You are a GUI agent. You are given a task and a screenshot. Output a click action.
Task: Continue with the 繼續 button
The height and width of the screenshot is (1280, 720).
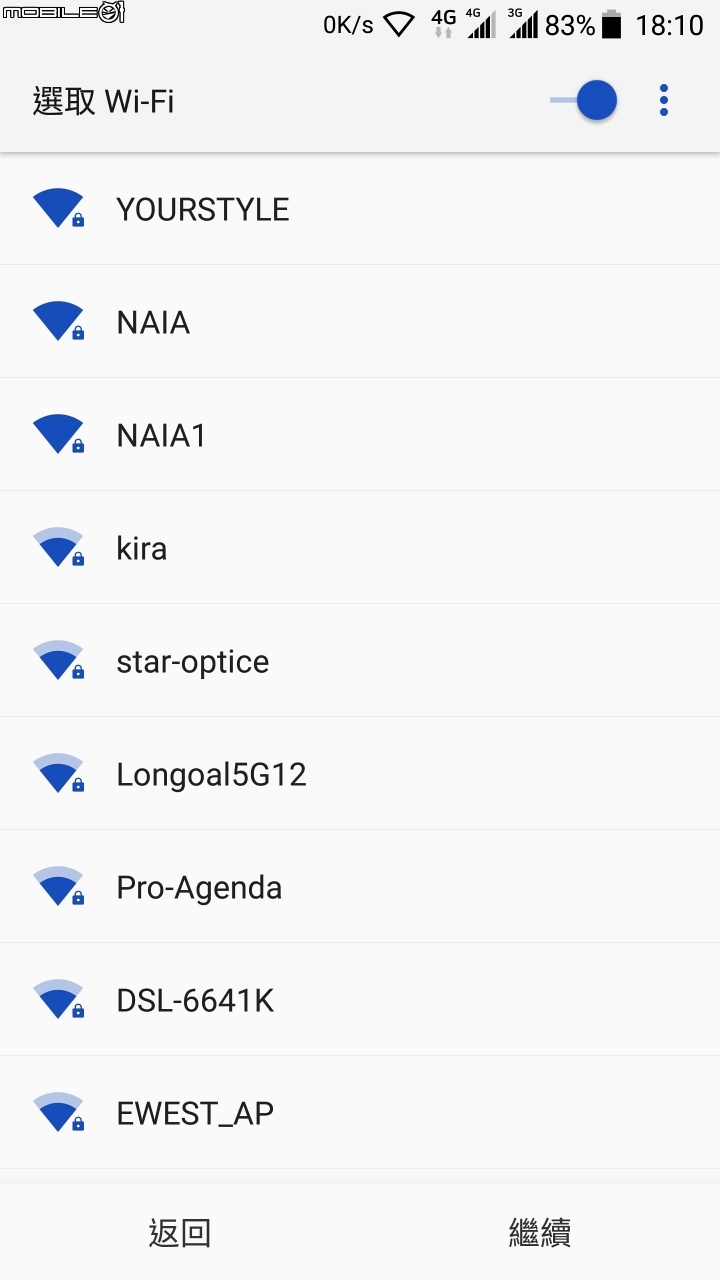tap(540, 1233)
